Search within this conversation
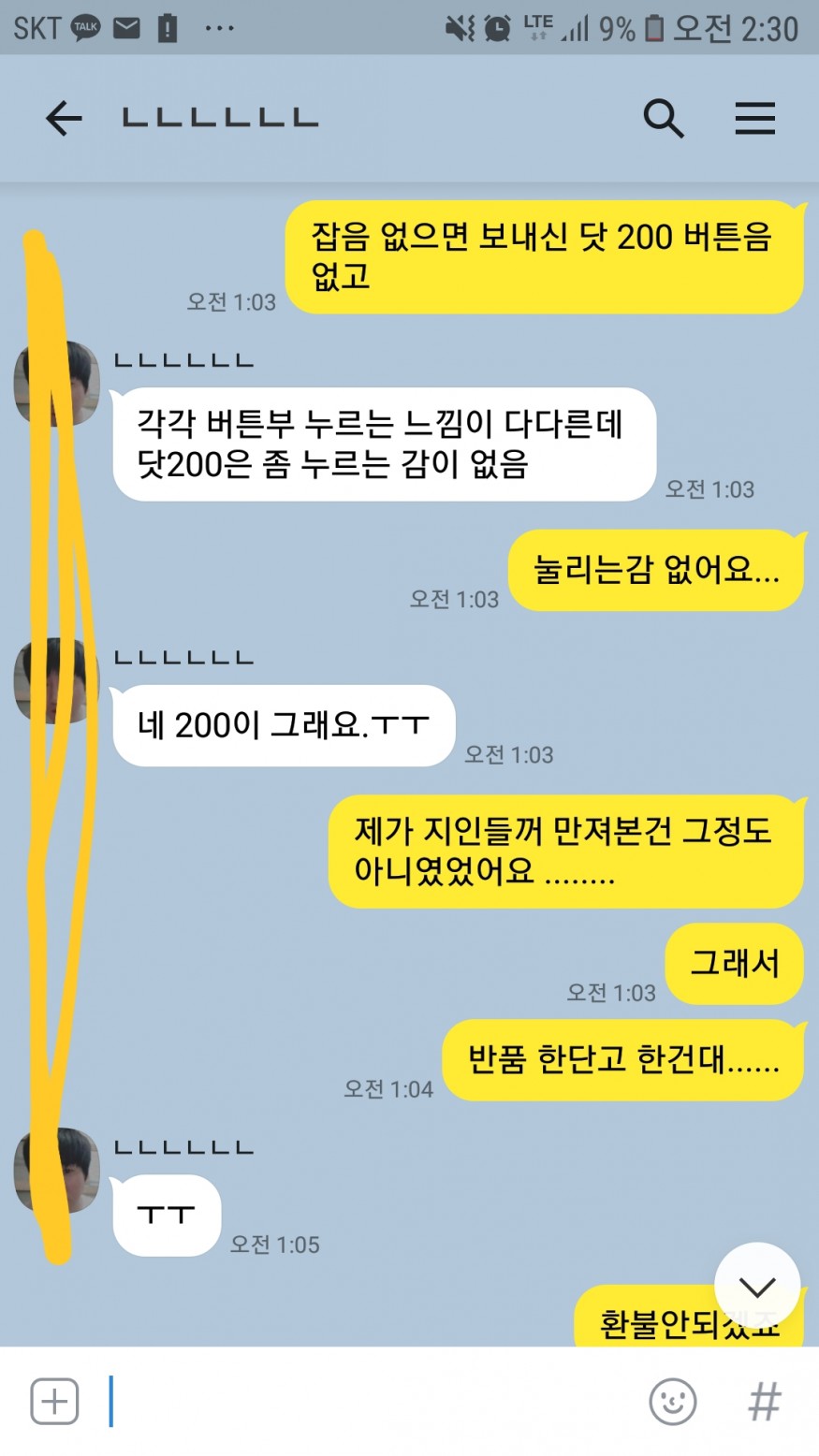Screen dimensions: 819x1456 [663, 119]
